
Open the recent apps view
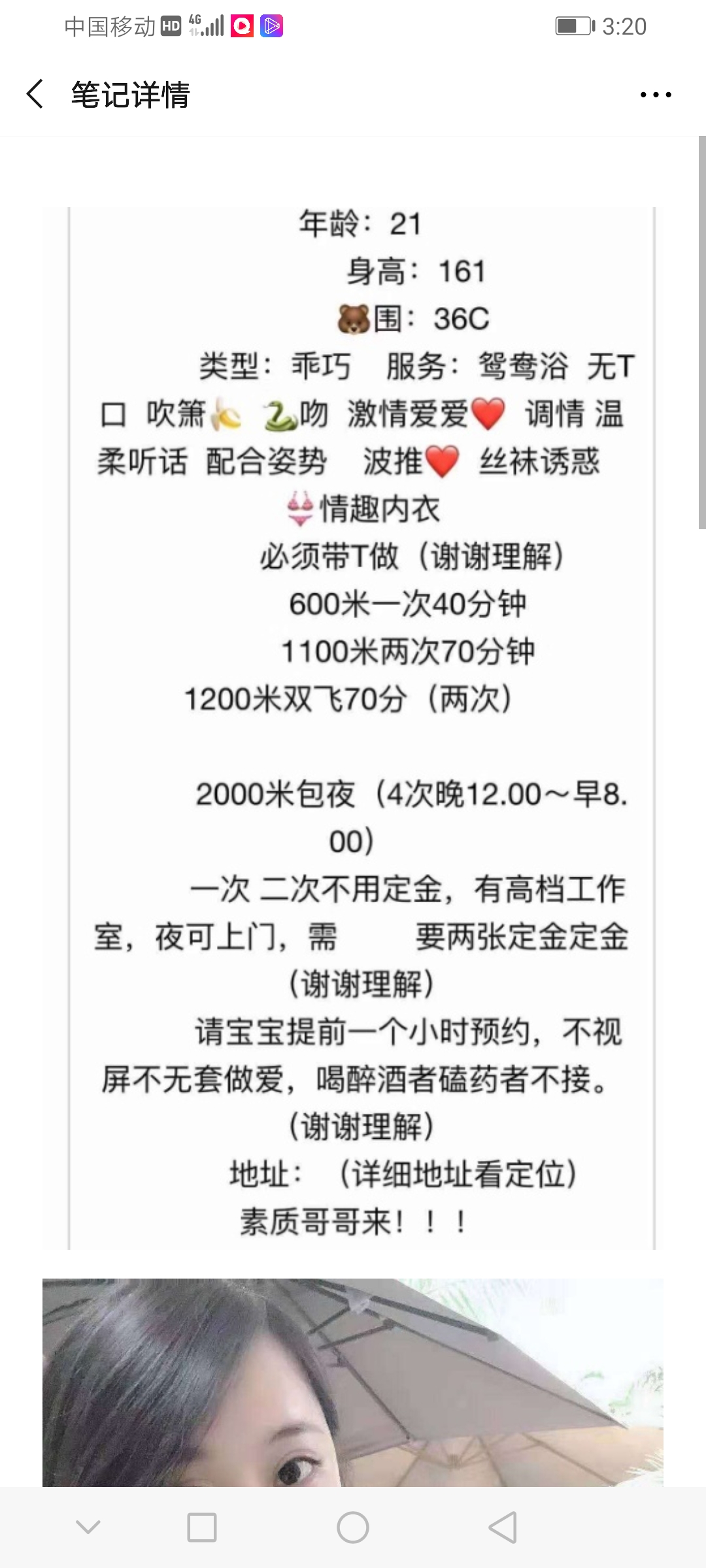tap(202, 1527)
